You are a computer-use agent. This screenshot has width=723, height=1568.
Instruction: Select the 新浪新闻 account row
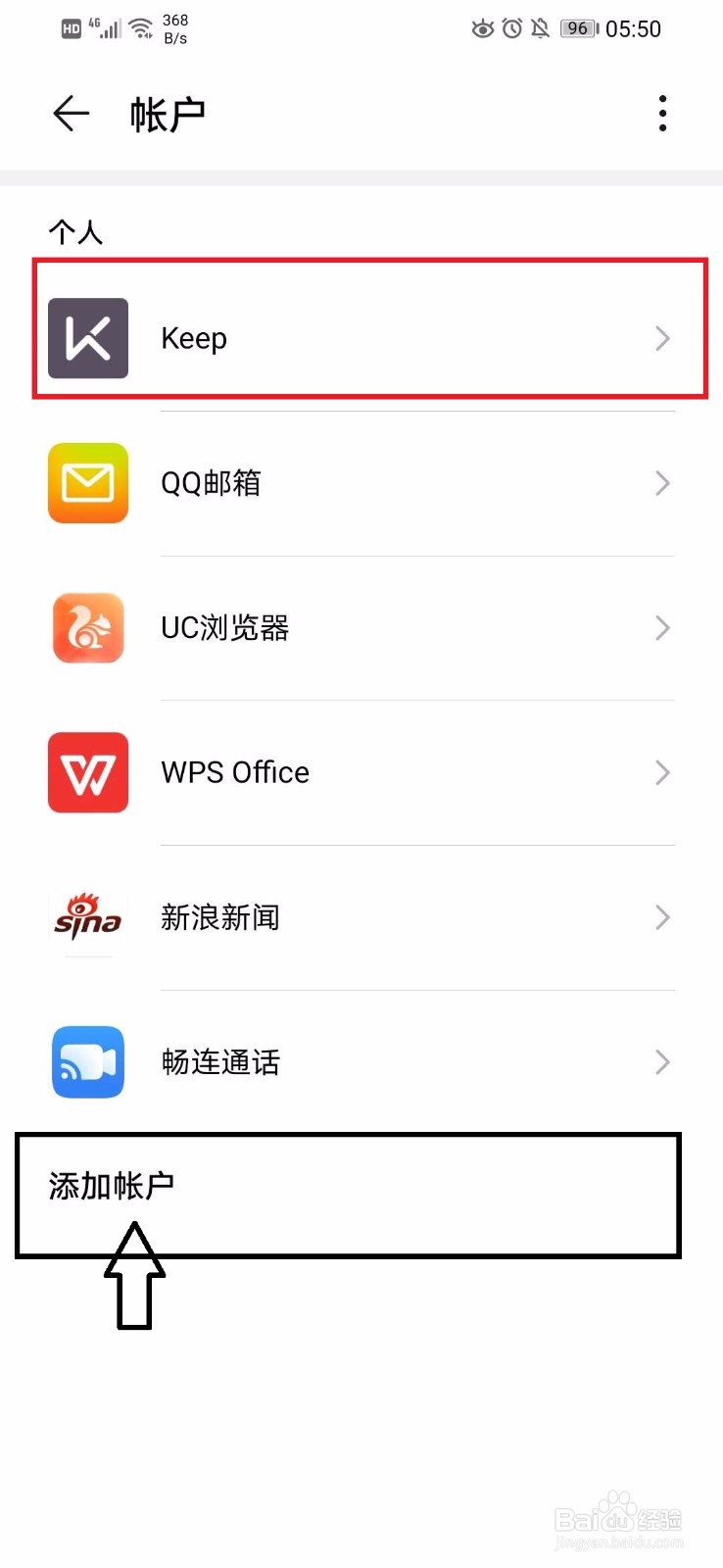point(392,918)
